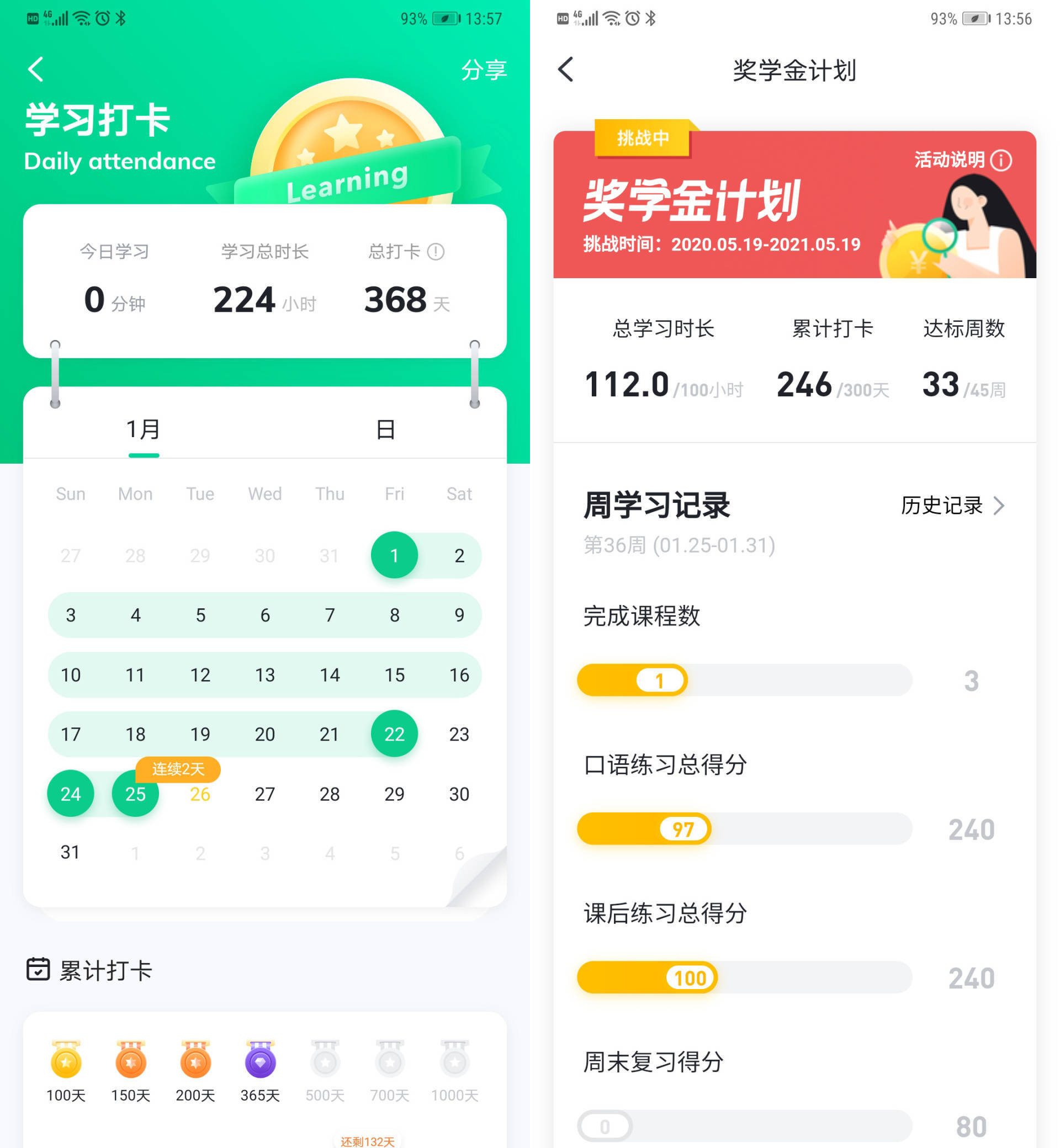Open the info icon beside 总打卡
The height and width of the screenshot is (1148, 1060).
pos(436,251)
